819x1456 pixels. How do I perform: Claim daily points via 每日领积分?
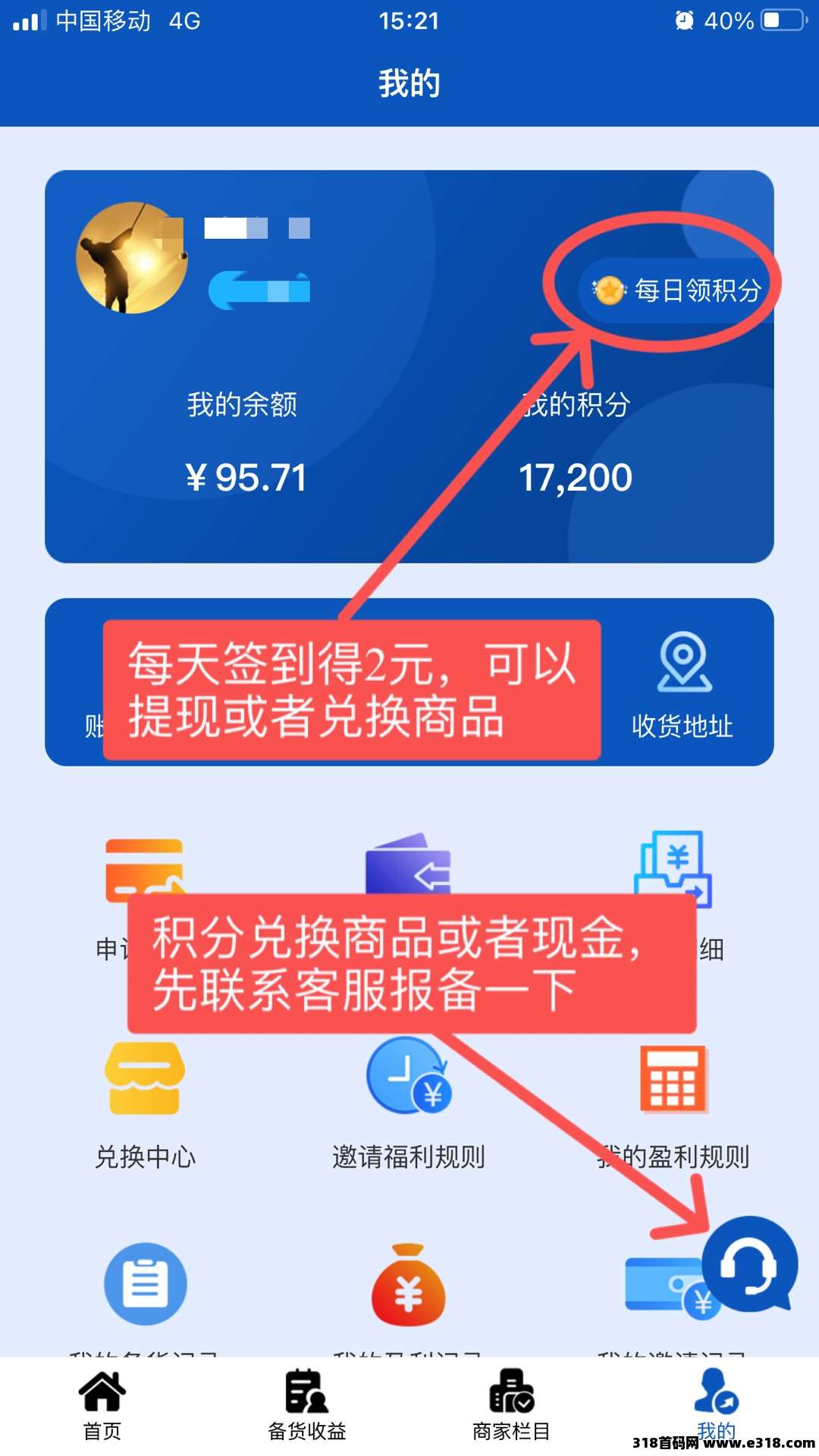pos(677,290)
